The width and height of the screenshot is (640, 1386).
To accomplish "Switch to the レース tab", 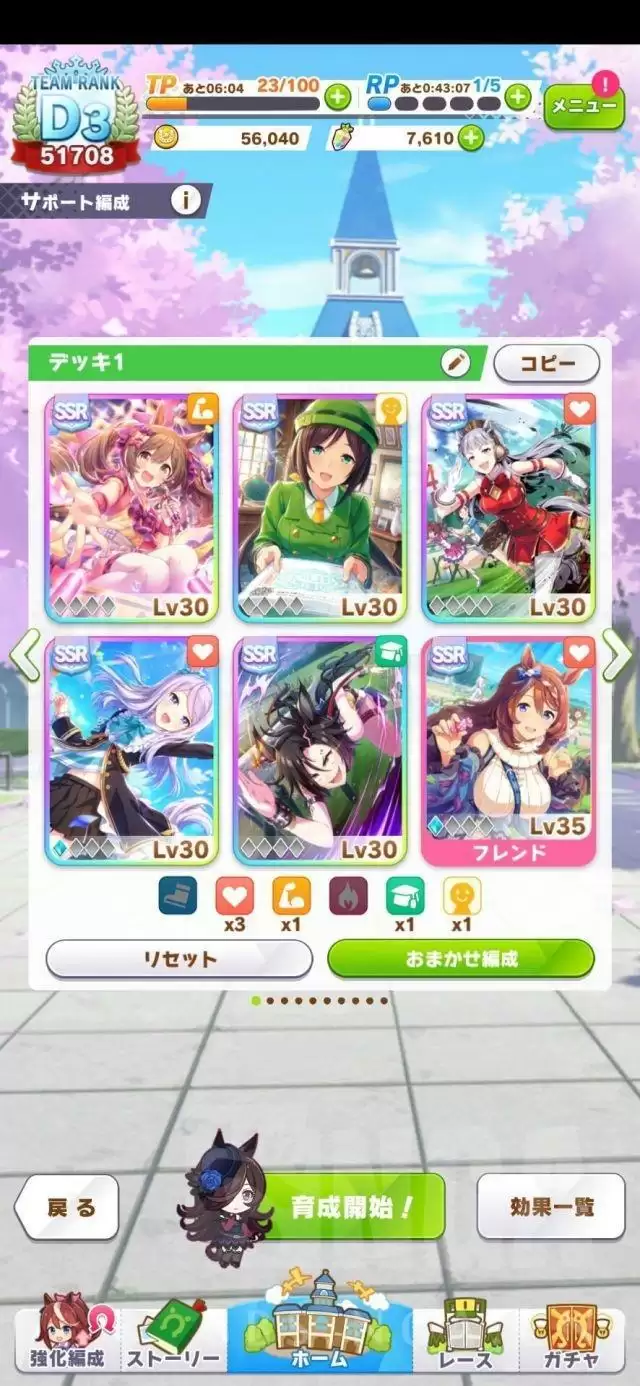I will (x=464, y=1335).
